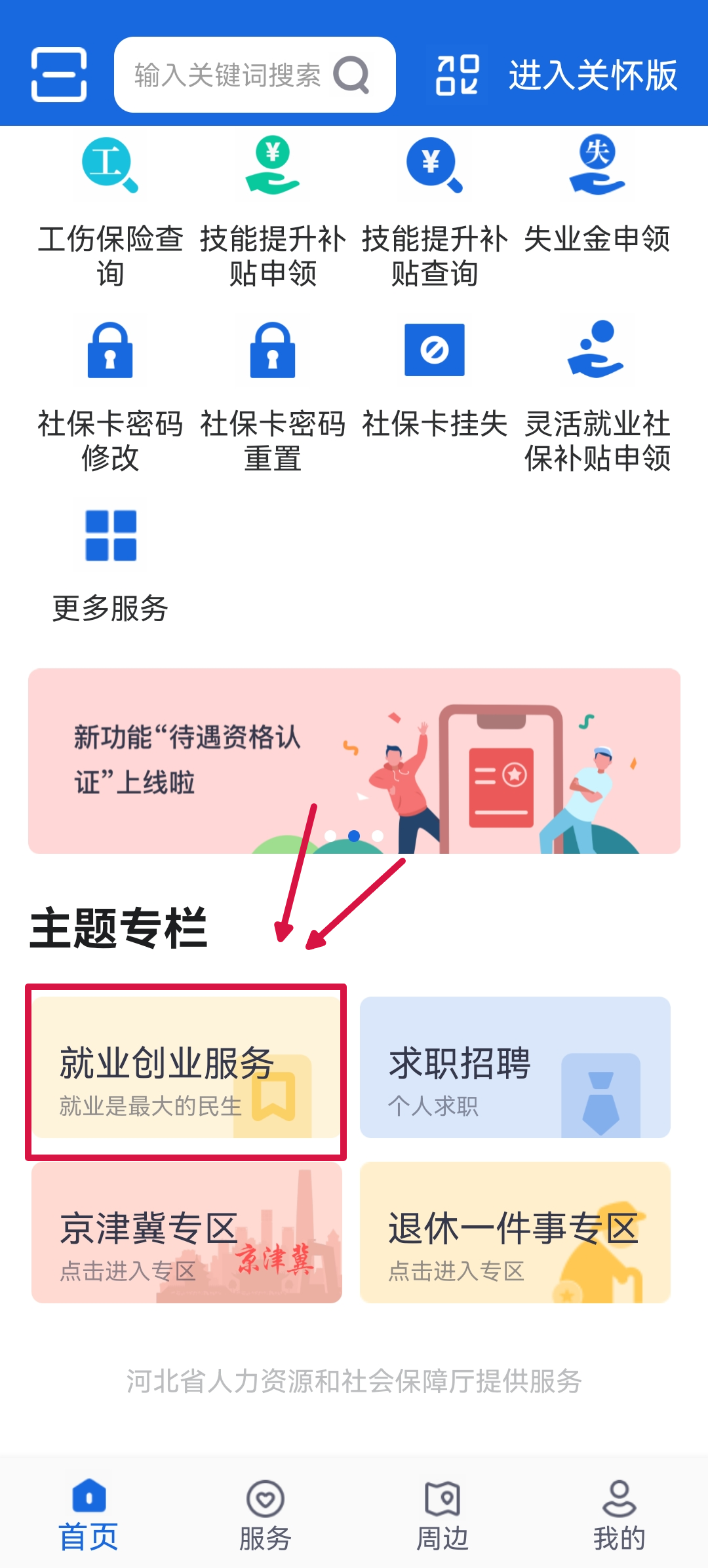
Task: Tap the keyword search field
Action: point(236,75)
